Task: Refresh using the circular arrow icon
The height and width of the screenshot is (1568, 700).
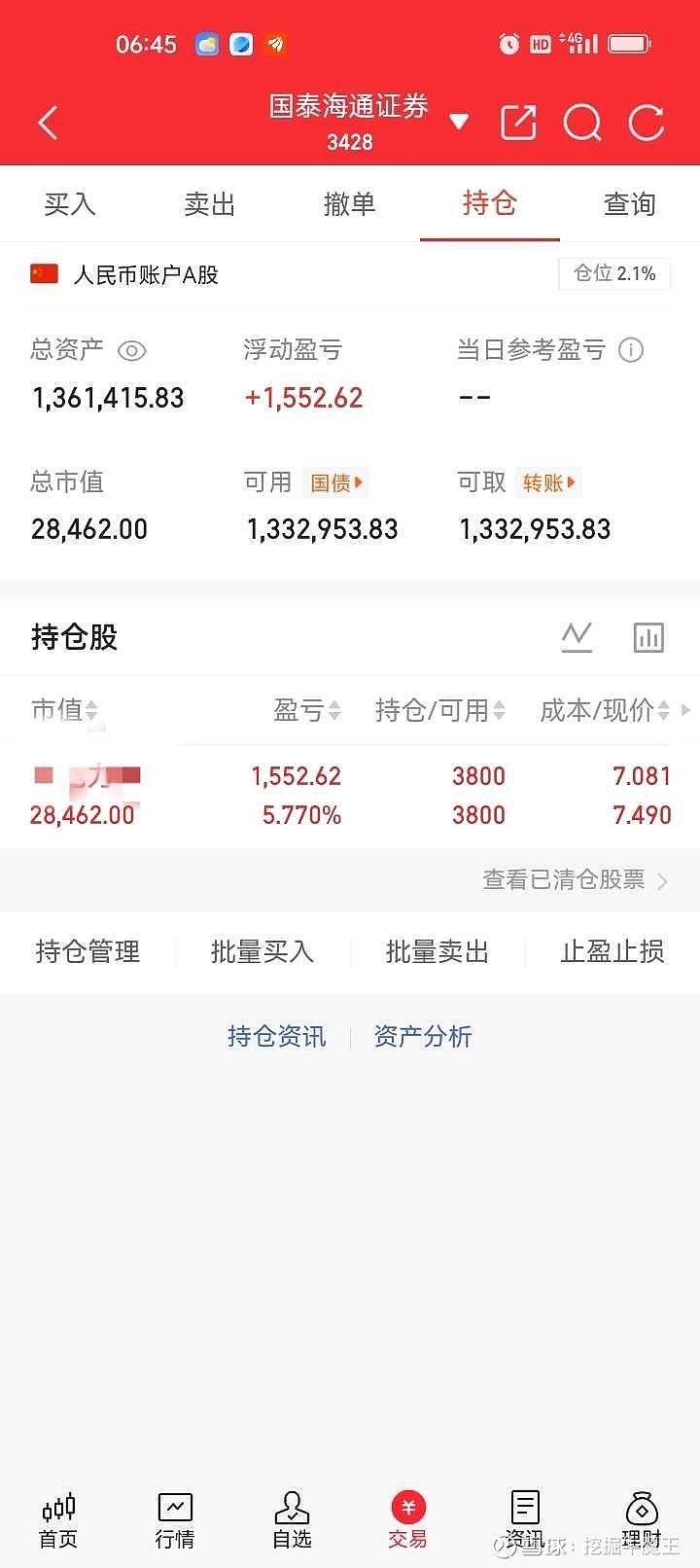Action: (x=646, y=123)
